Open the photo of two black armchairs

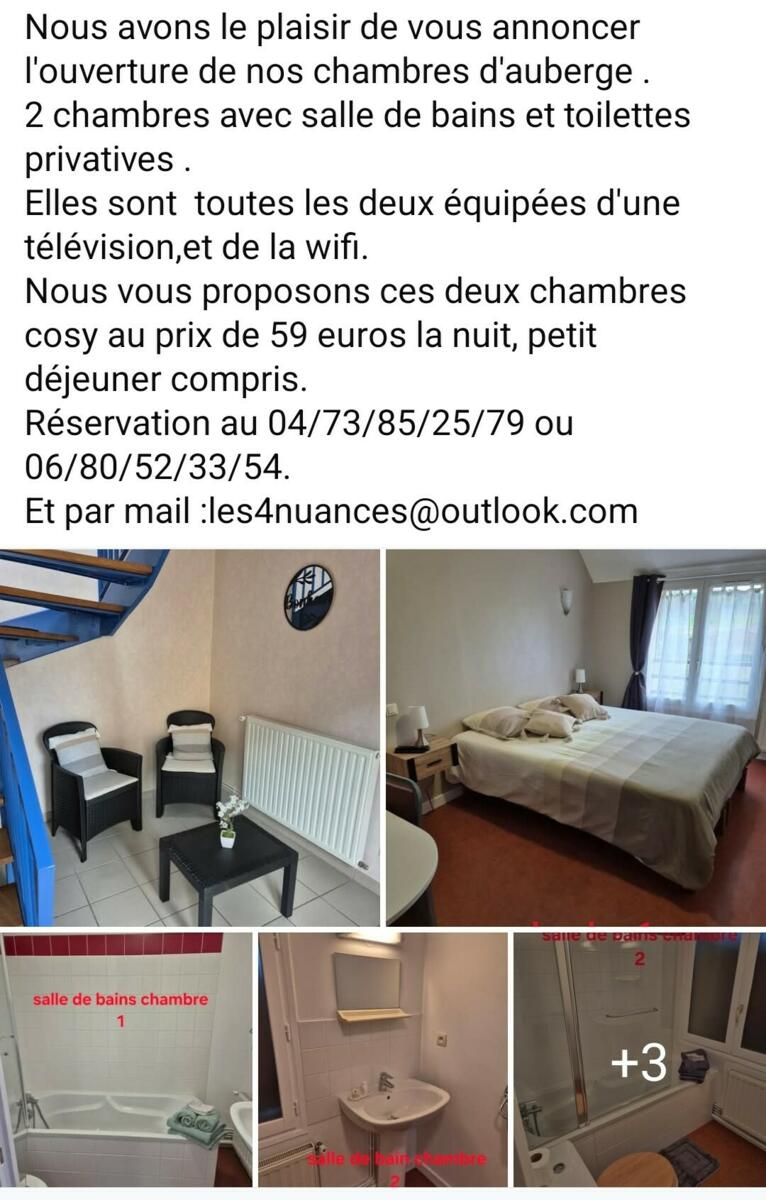[x=190, y=738]
